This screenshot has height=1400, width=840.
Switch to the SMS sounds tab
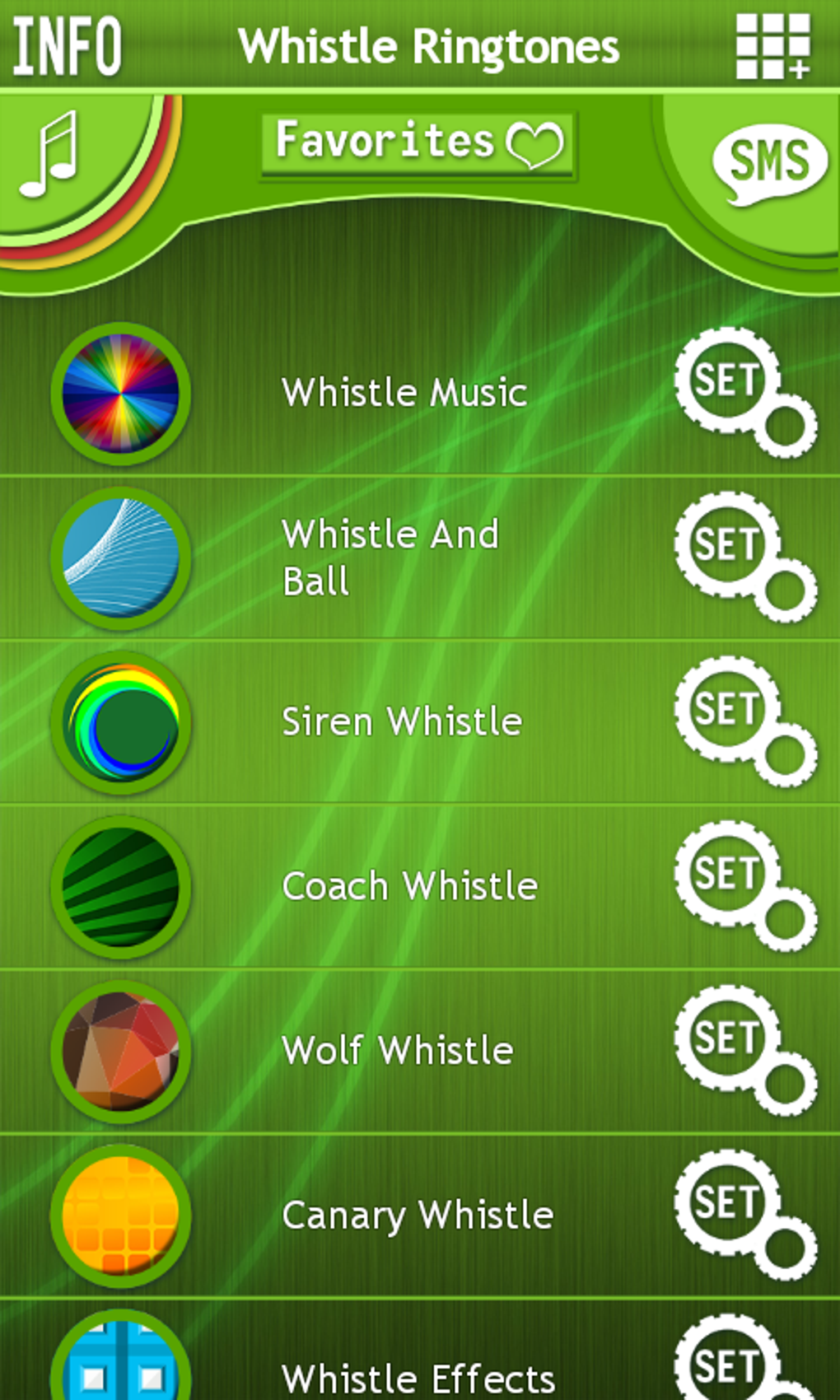768,162
